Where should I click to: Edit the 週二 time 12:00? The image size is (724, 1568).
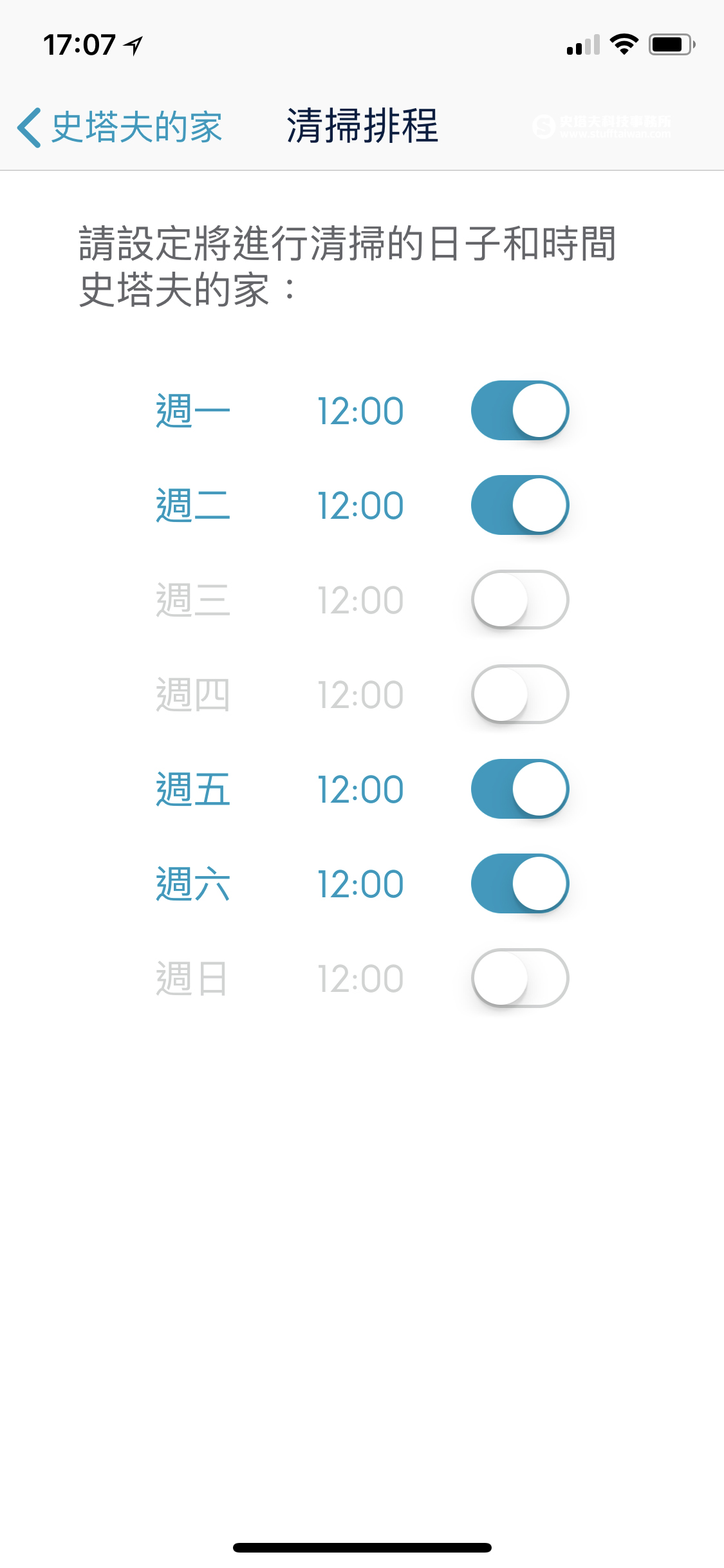pos(360,506)
